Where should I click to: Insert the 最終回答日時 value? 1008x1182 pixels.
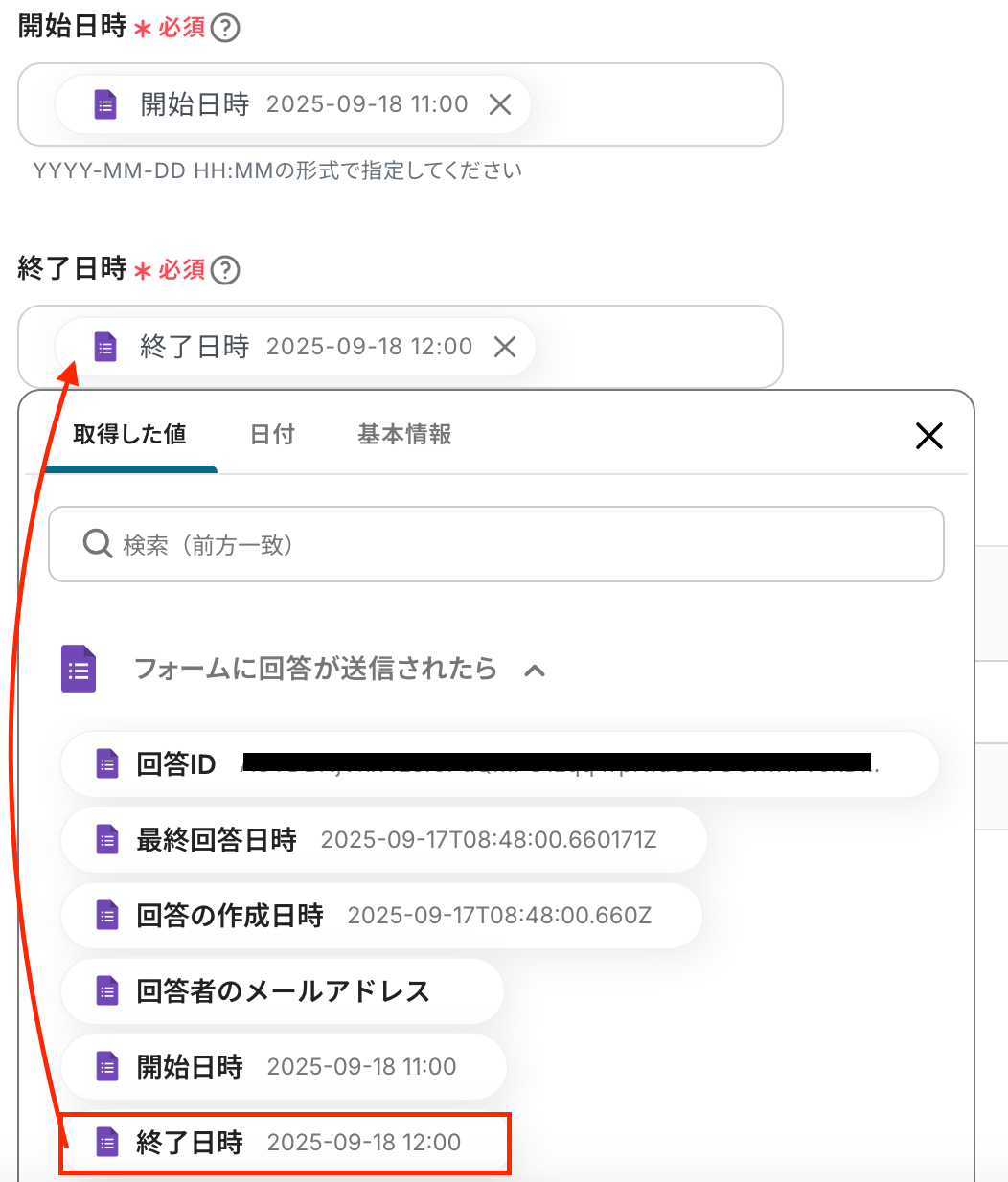(x=383, y=840)
